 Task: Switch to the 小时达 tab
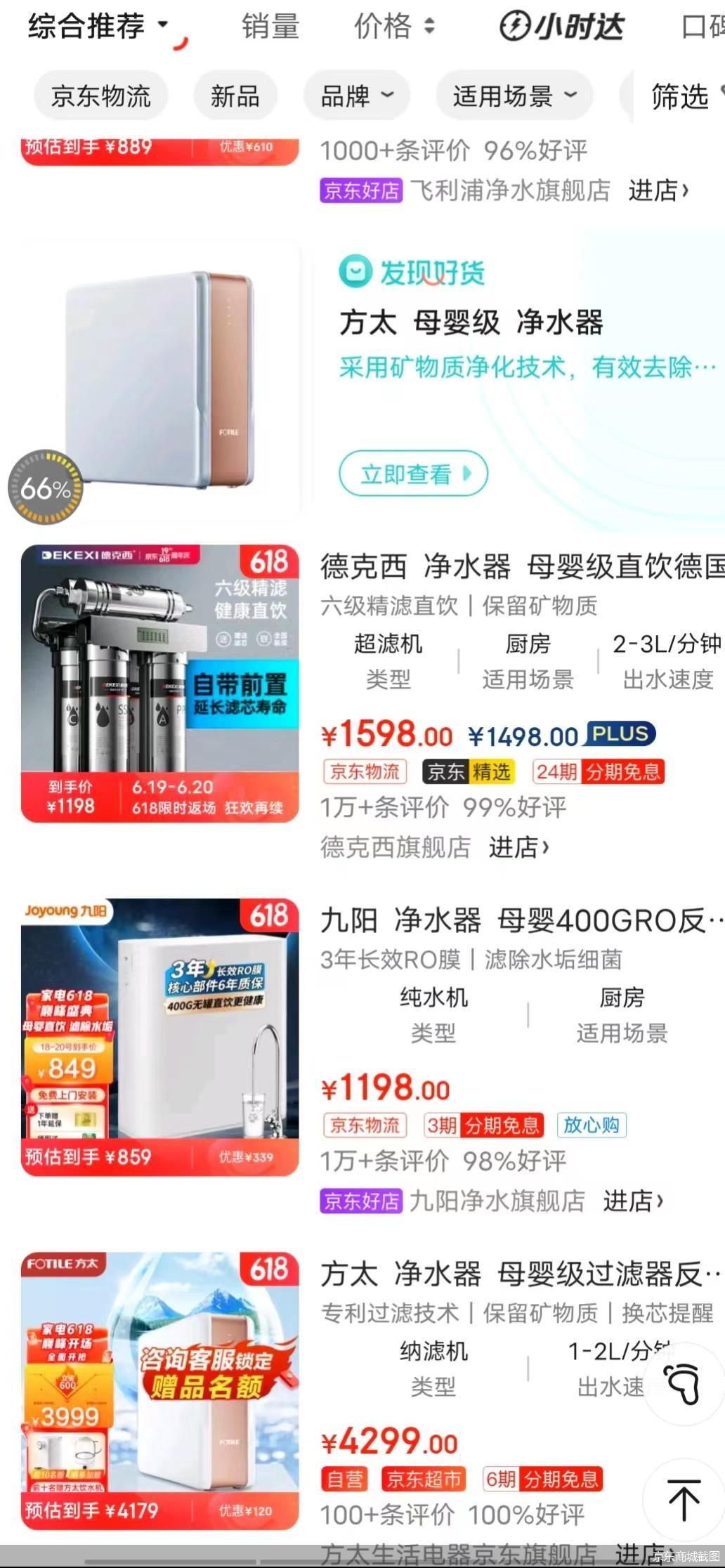pos(562,27)
